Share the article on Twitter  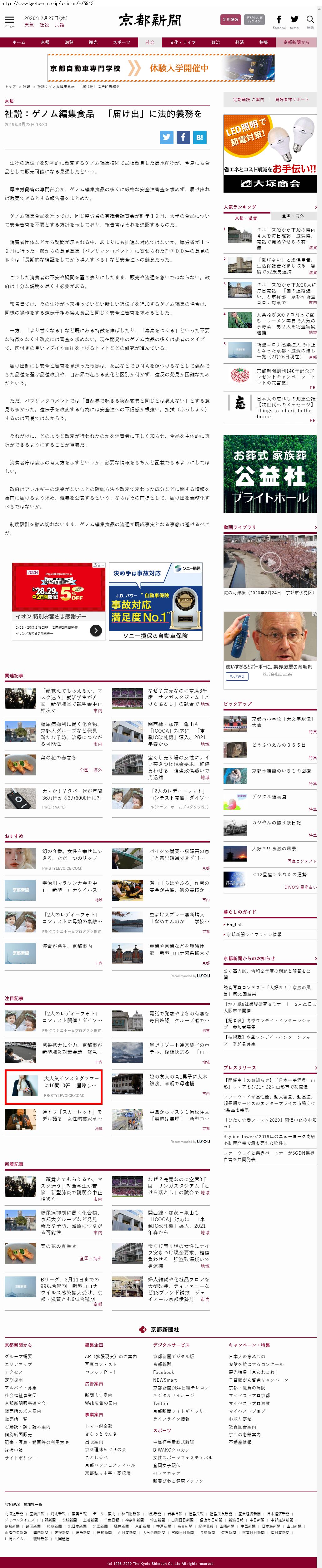point(167,138)
